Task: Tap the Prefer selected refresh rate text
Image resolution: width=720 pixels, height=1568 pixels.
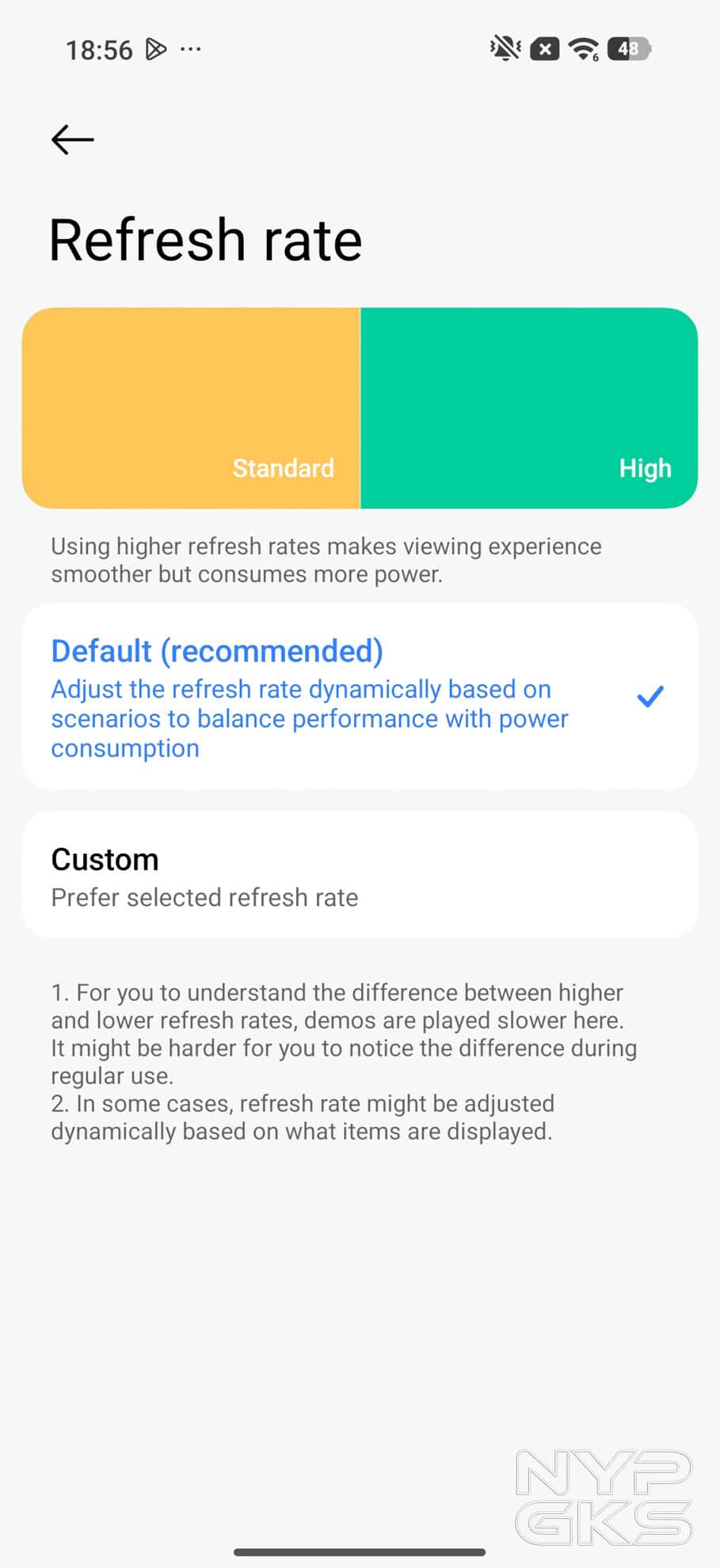Action: [x=204, y=897]
